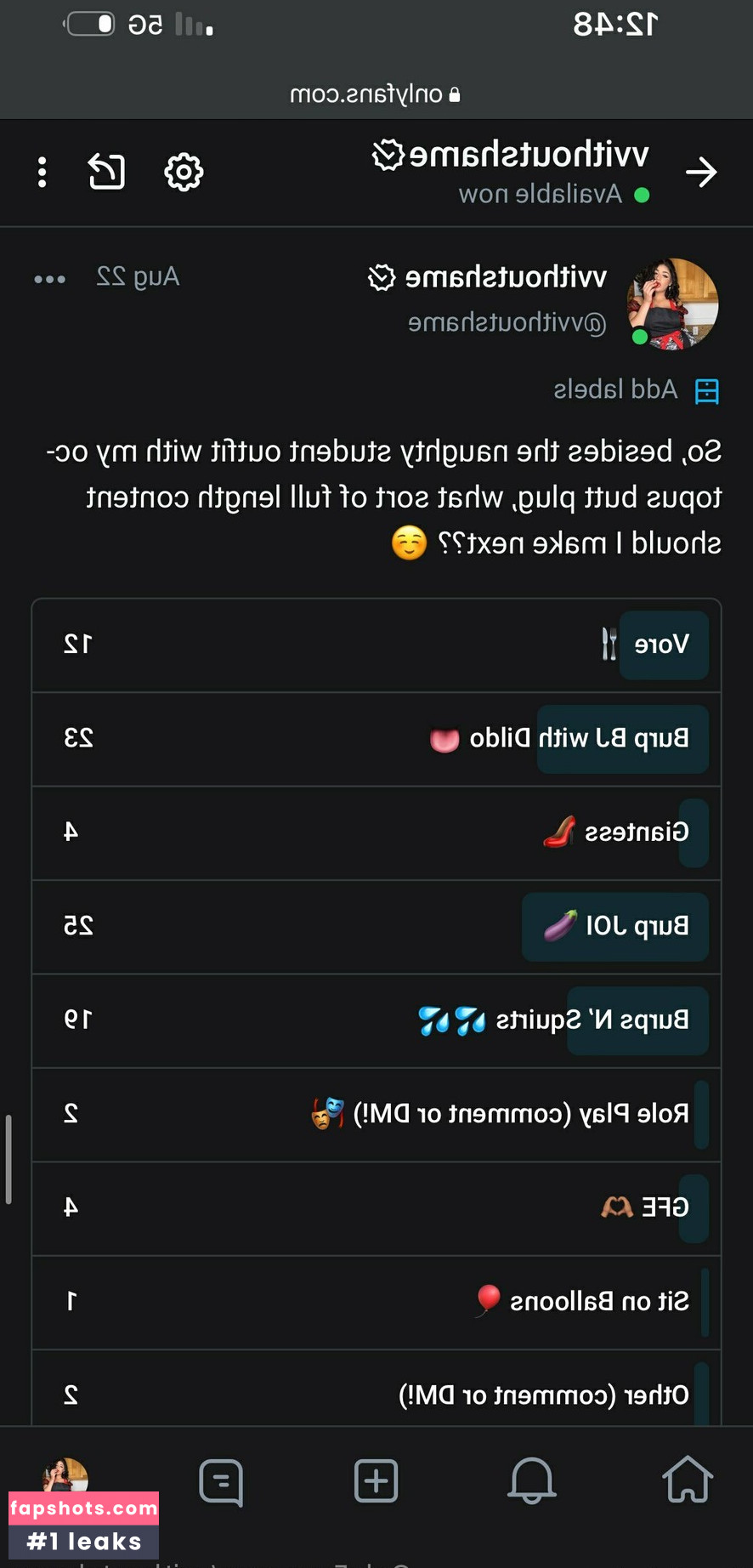Open post options via the ellipsis near Aug 22
Image resolution: width=753 pixels, height=1568 pixels.
49,278
